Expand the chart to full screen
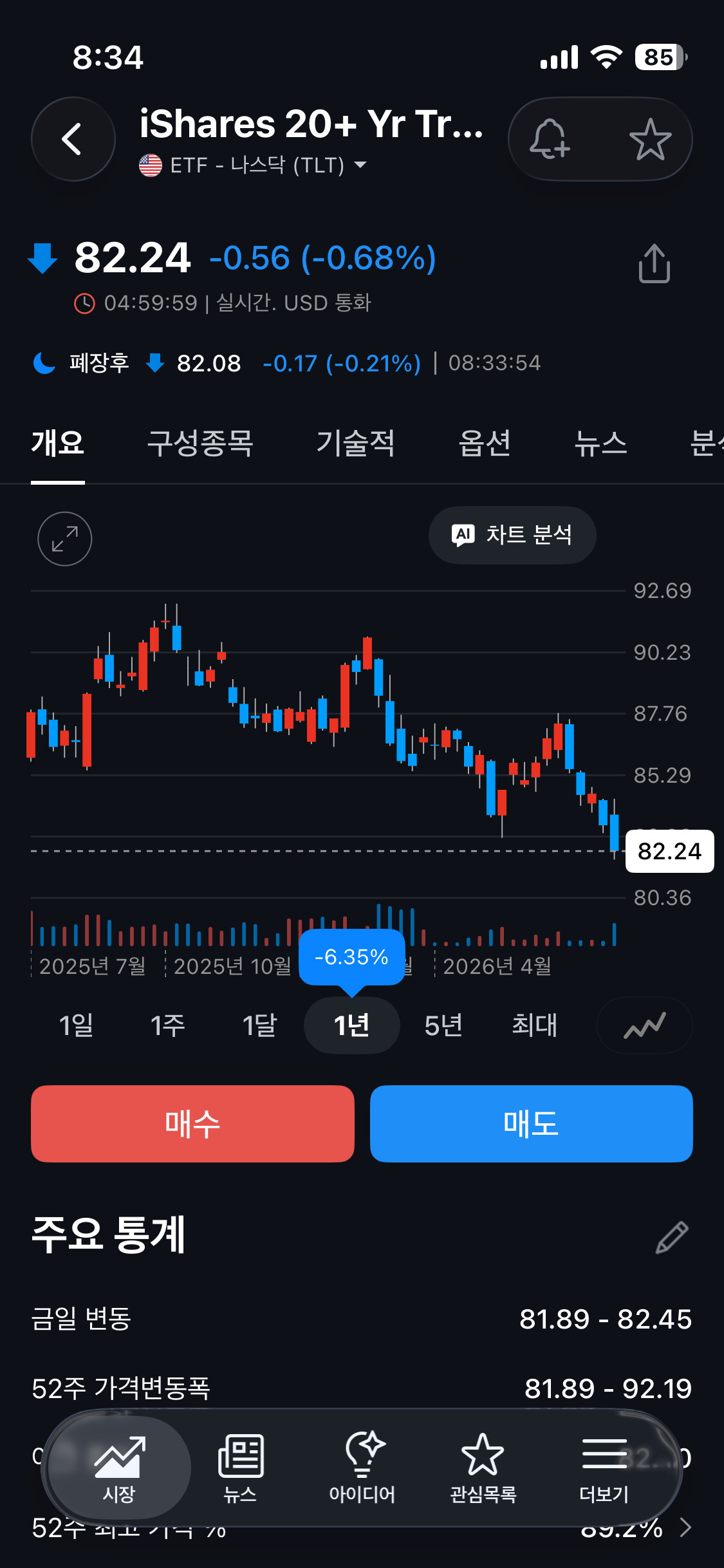This screenshot has width=724, height=1568. 64,539
